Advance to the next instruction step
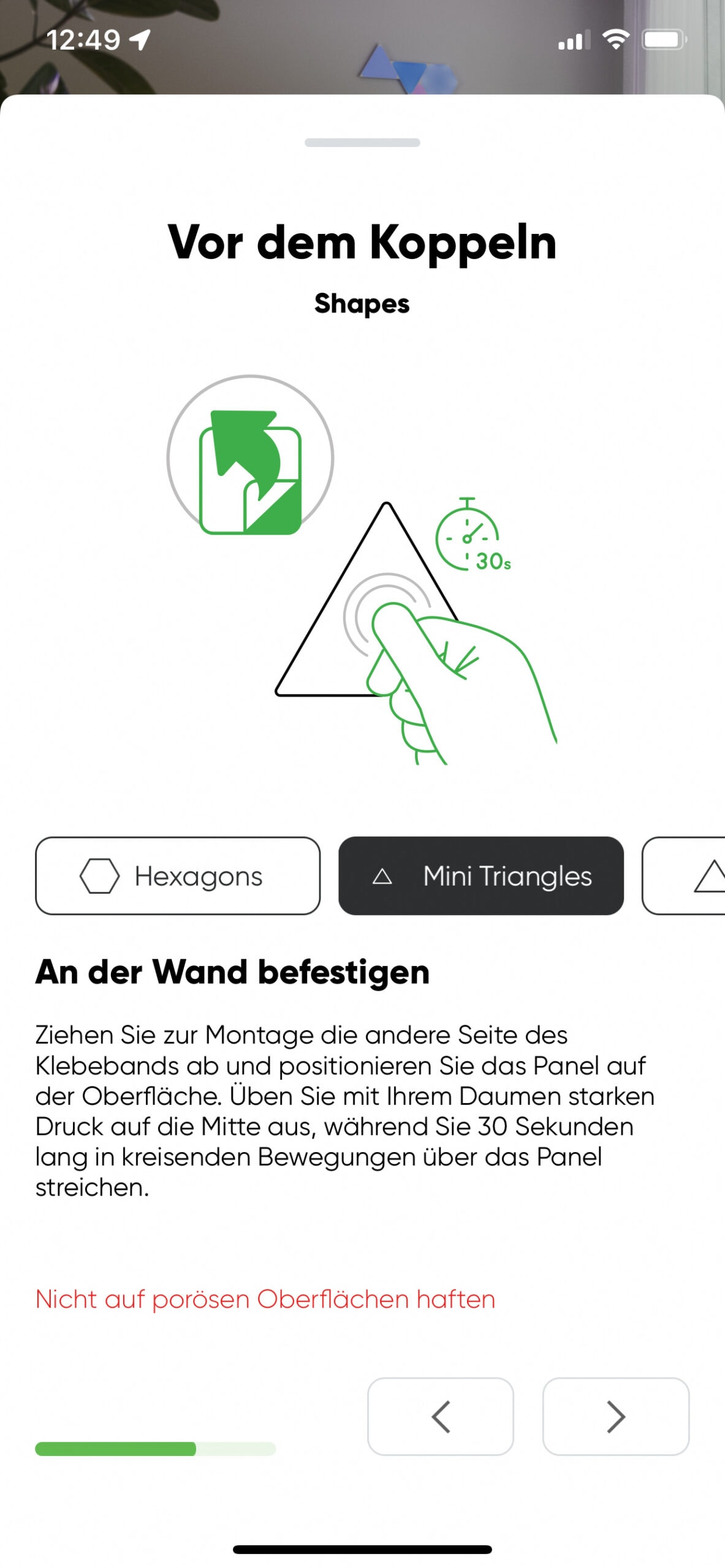Image resolution: width=725 pixels, height=1568 pixels. [x=615, y=1416]
